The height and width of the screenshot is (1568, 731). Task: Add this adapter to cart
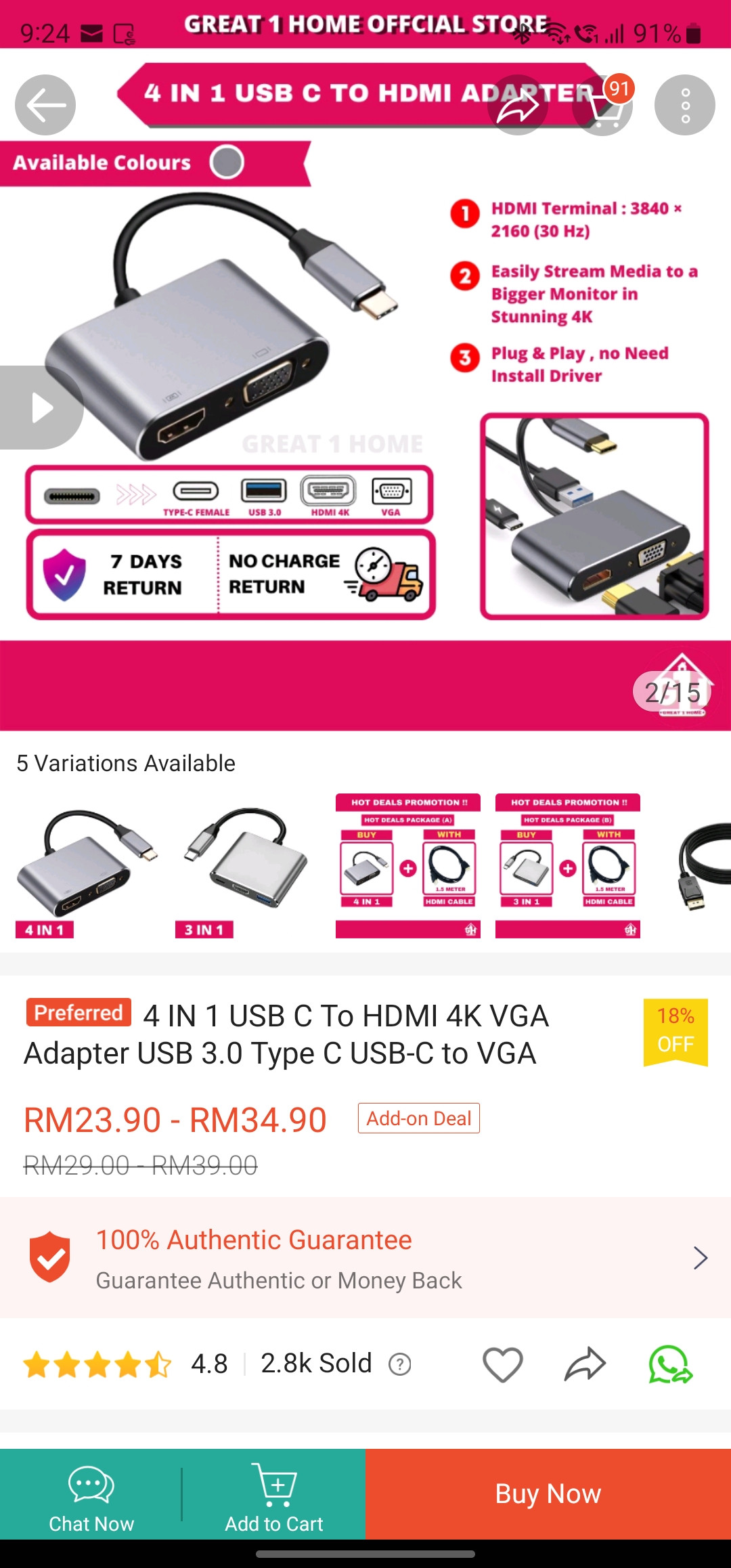(274, 1494)
